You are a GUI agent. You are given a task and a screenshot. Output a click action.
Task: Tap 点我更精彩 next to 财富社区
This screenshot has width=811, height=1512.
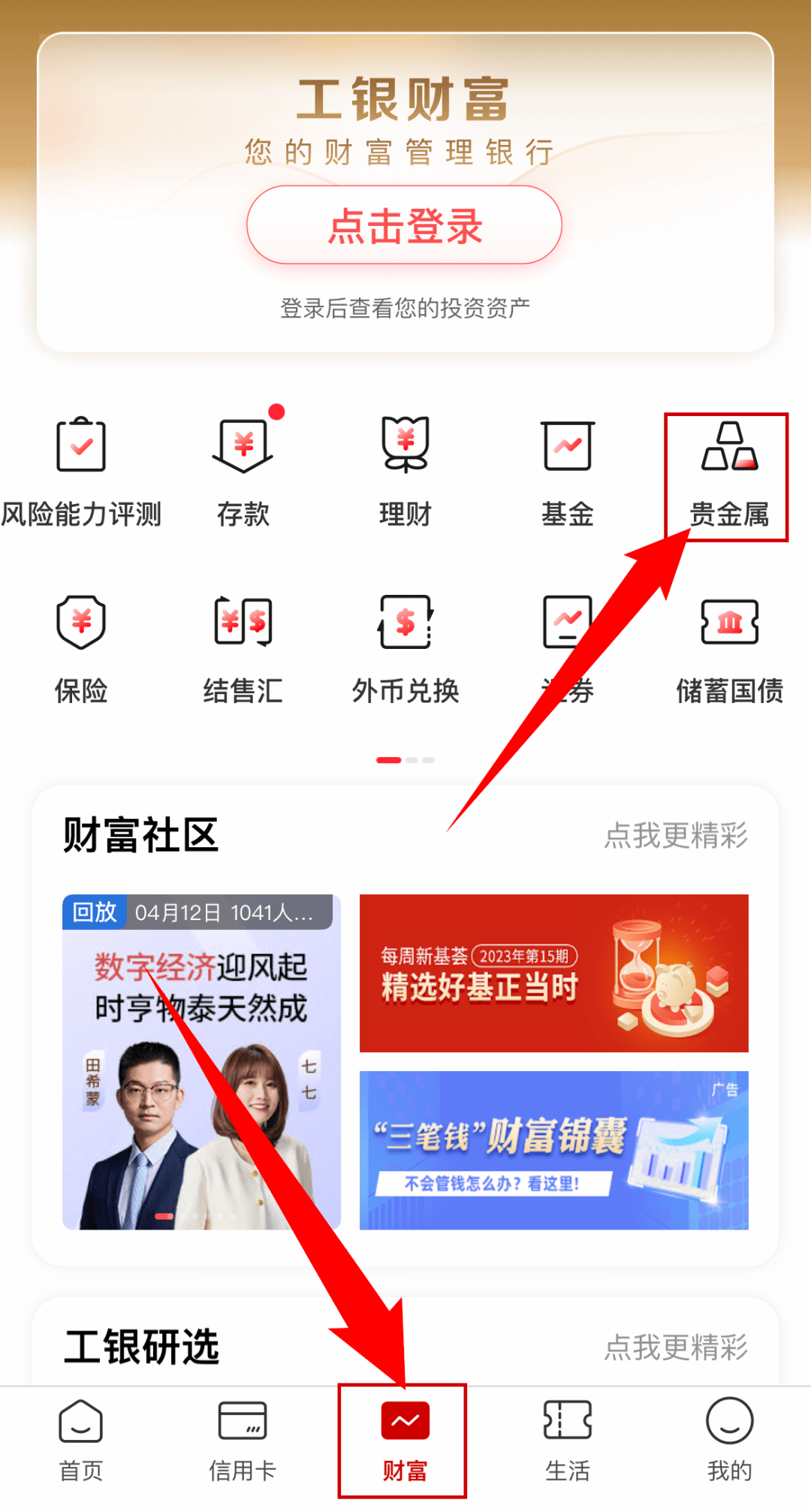point(676,835)
